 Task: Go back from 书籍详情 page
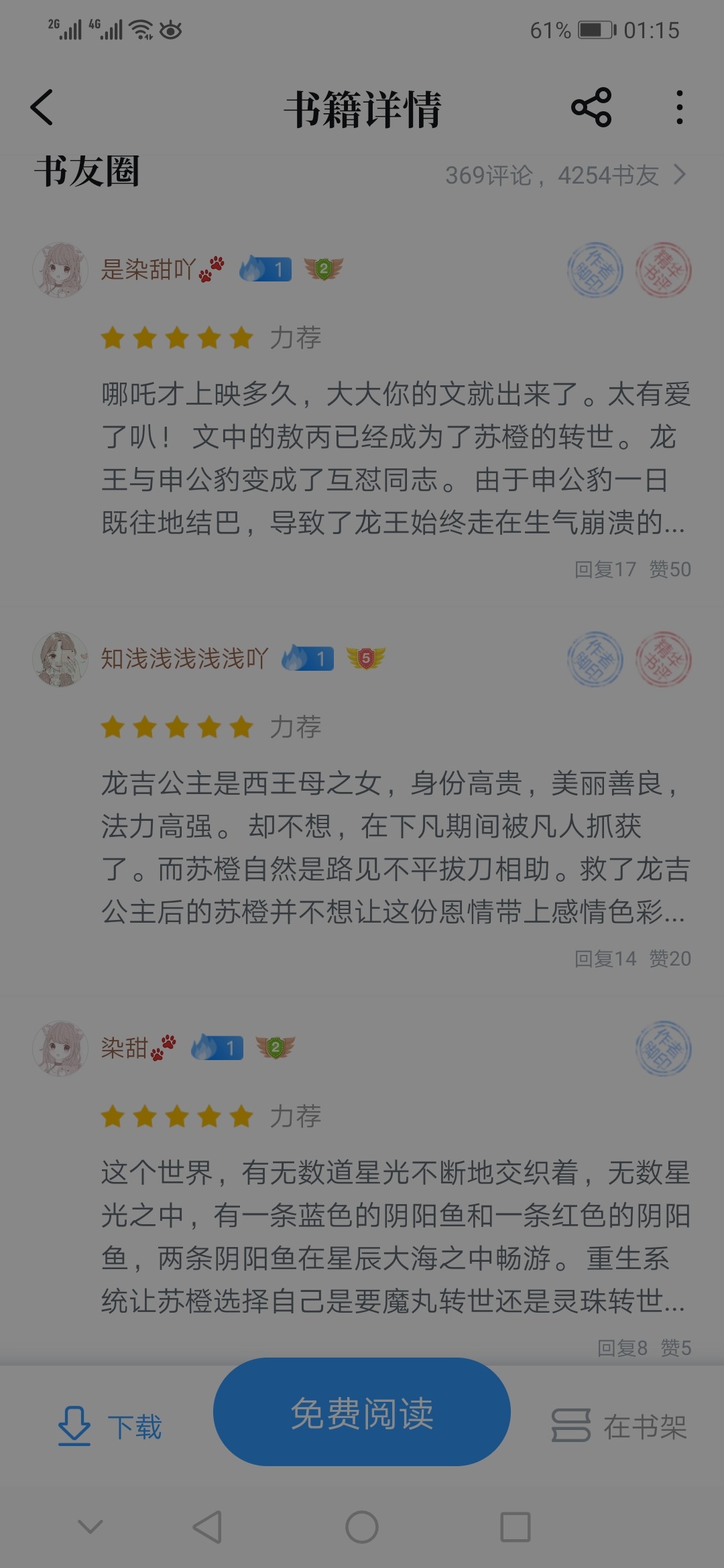pyautogui.click(x=42, y=108)
